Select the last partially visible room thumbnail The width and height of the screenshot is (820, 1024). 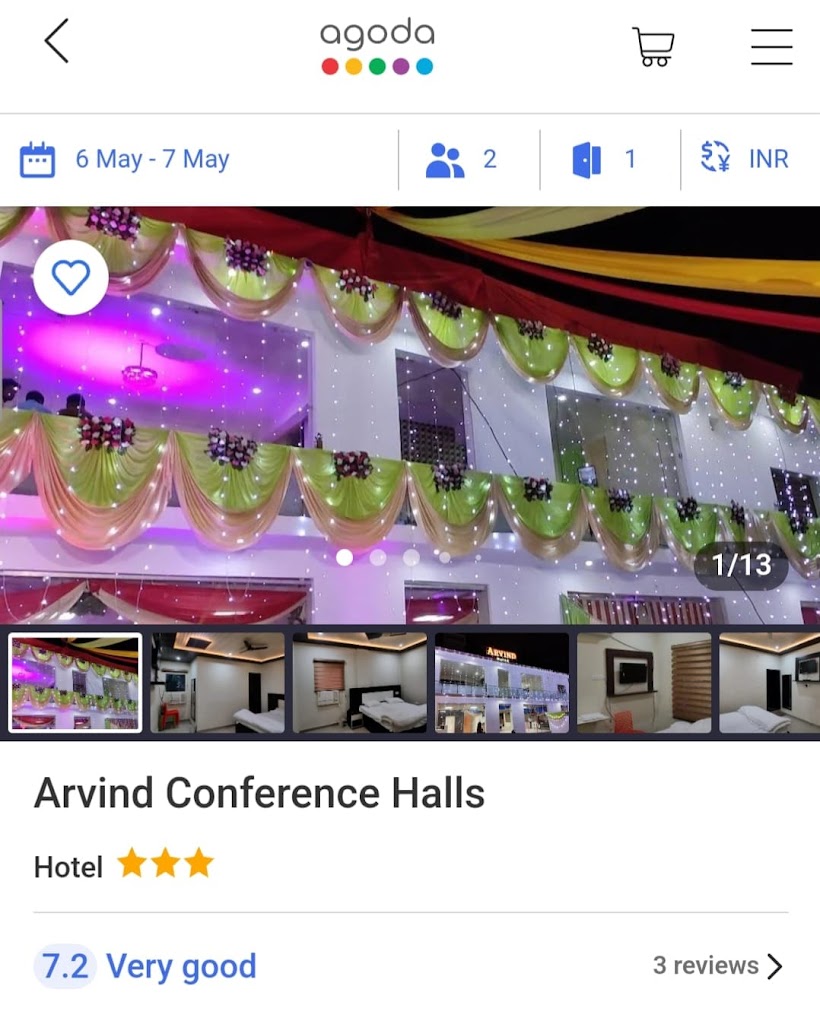point(770,683)
